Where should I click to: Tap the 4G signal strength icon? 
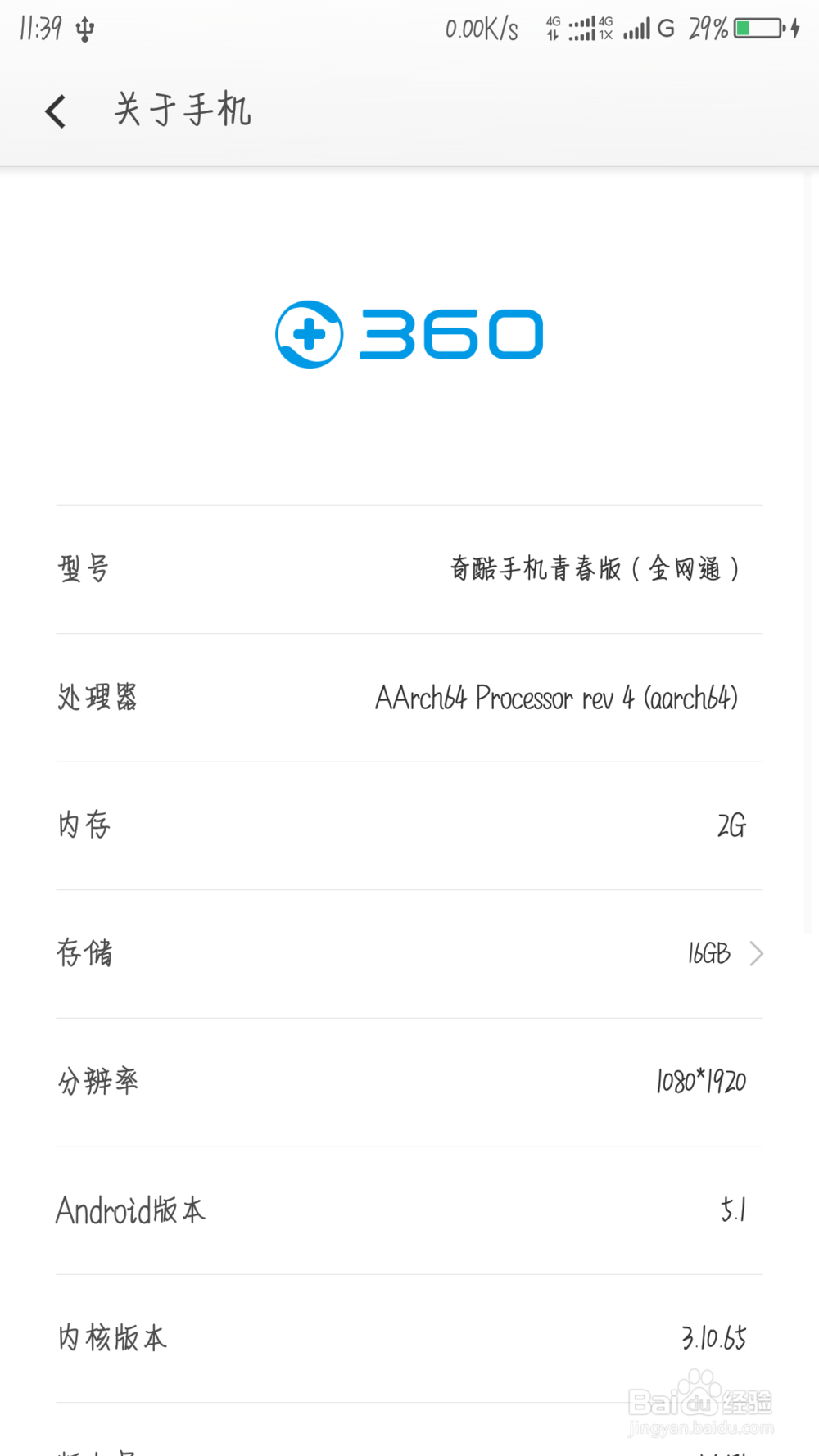pos(582,29)
